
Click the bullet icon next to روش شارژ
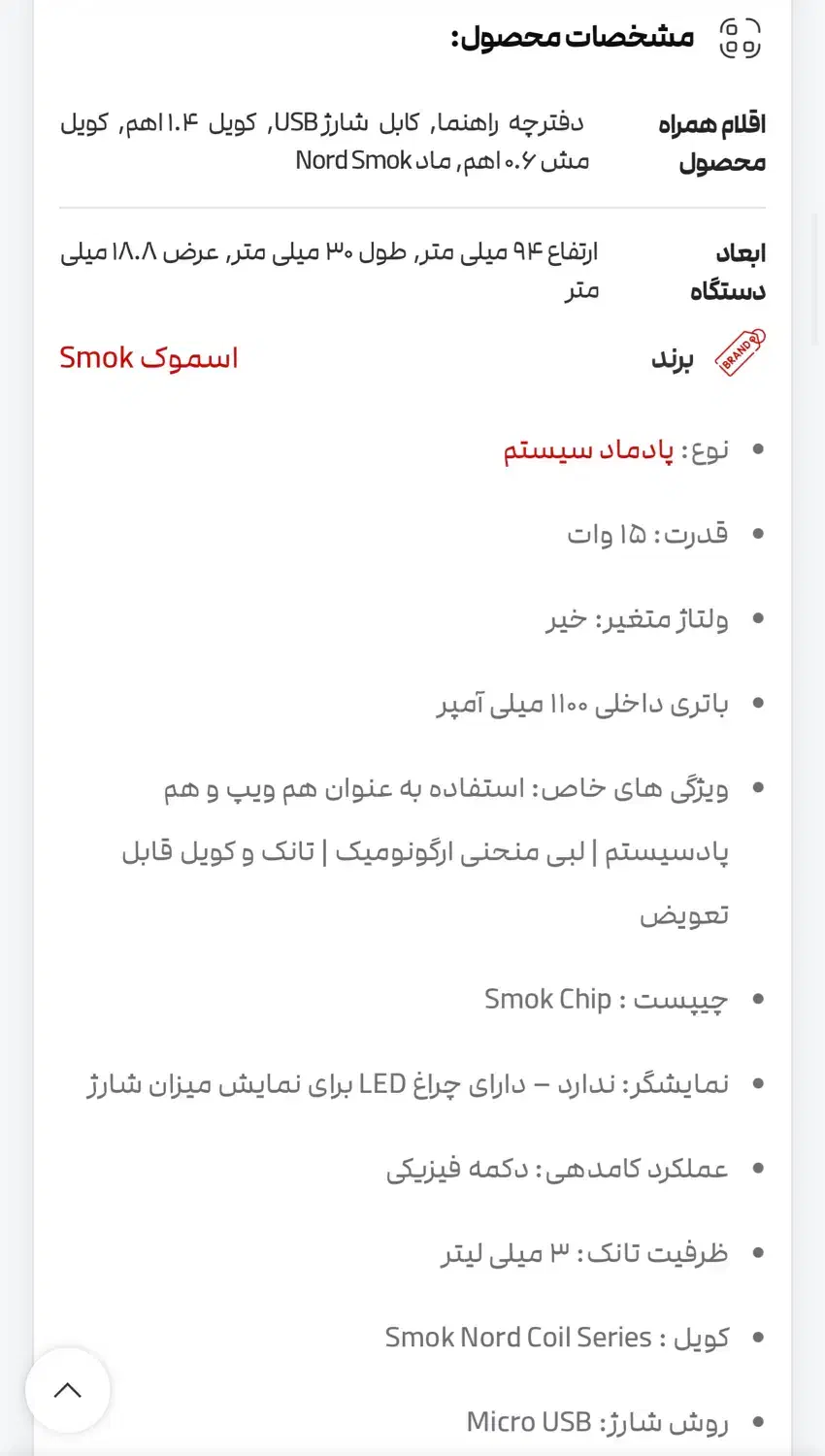point(758,1421)
